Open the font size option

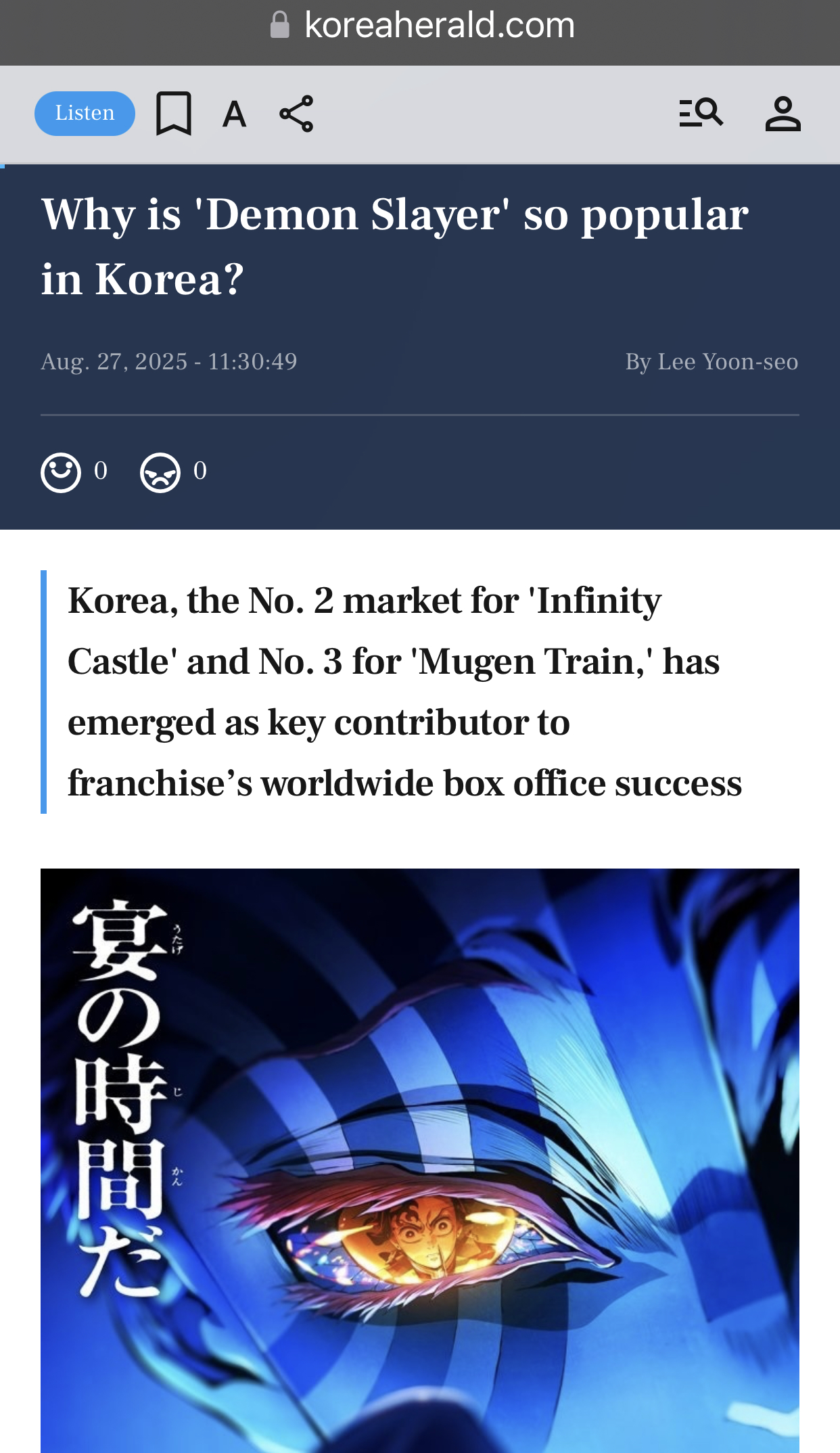pyautogui.click(x=235, y=114)
